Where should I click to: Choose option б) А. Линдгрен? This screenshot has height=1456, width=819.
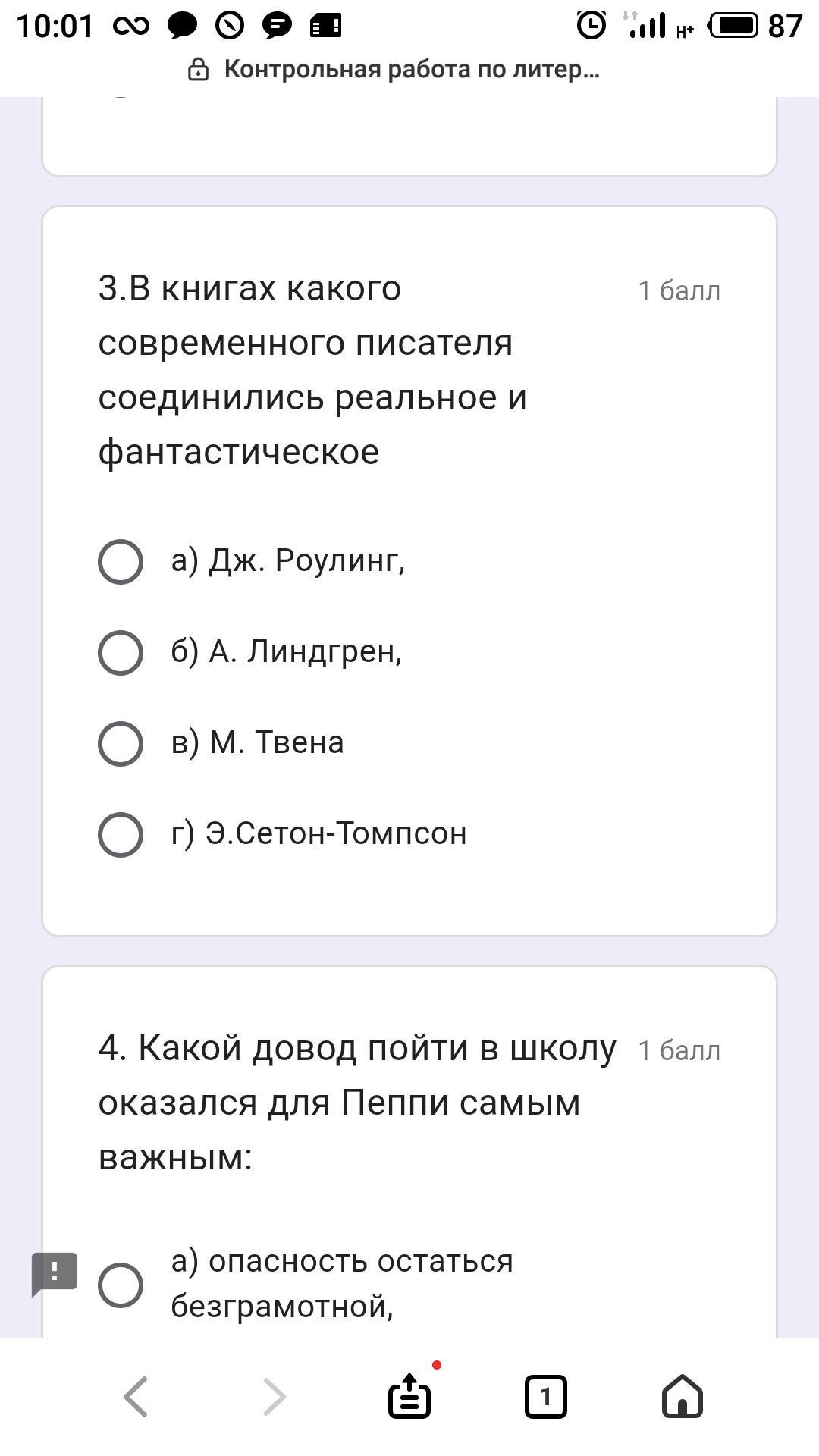pos(121,652)
